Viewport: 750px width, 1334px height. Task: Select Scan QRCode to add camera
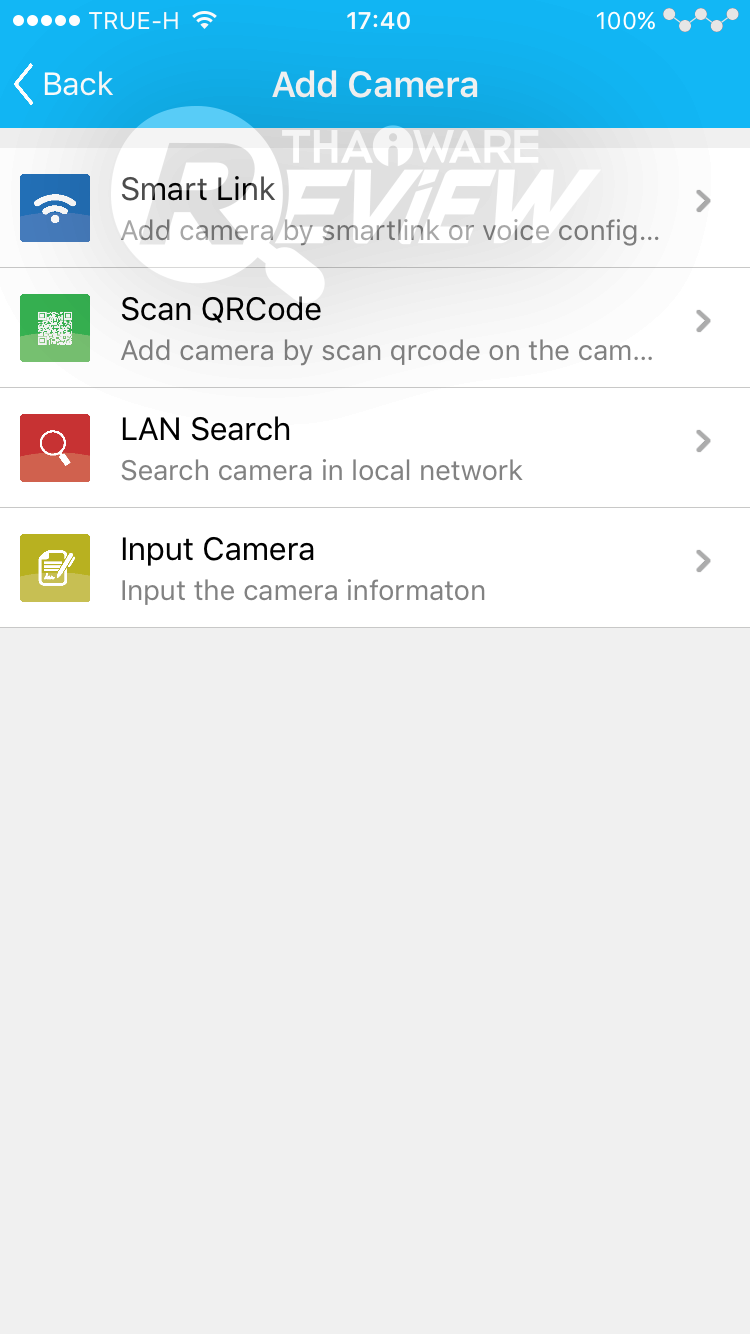click(x=375, y=328)
